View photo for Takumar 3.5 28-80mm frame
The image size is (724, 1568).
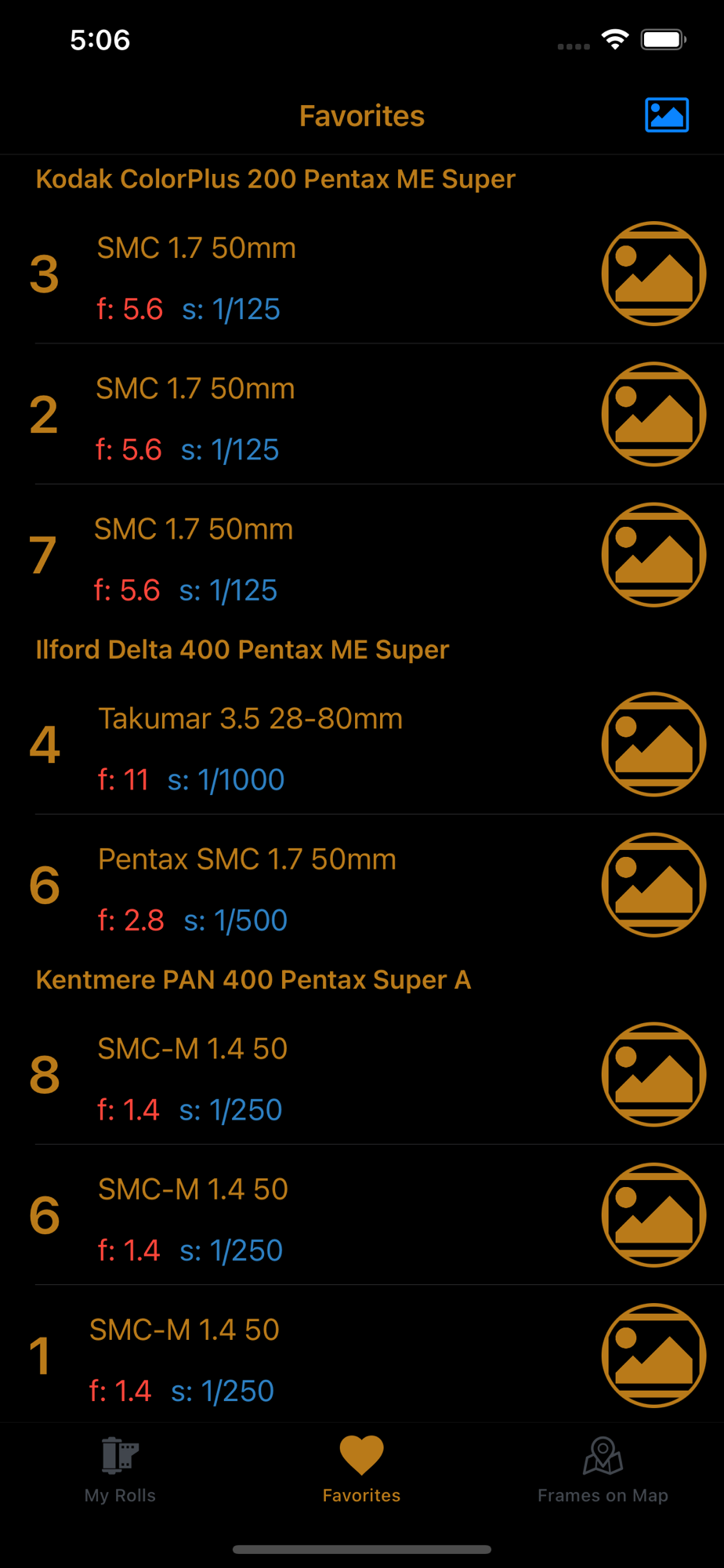tap(653, 744)
